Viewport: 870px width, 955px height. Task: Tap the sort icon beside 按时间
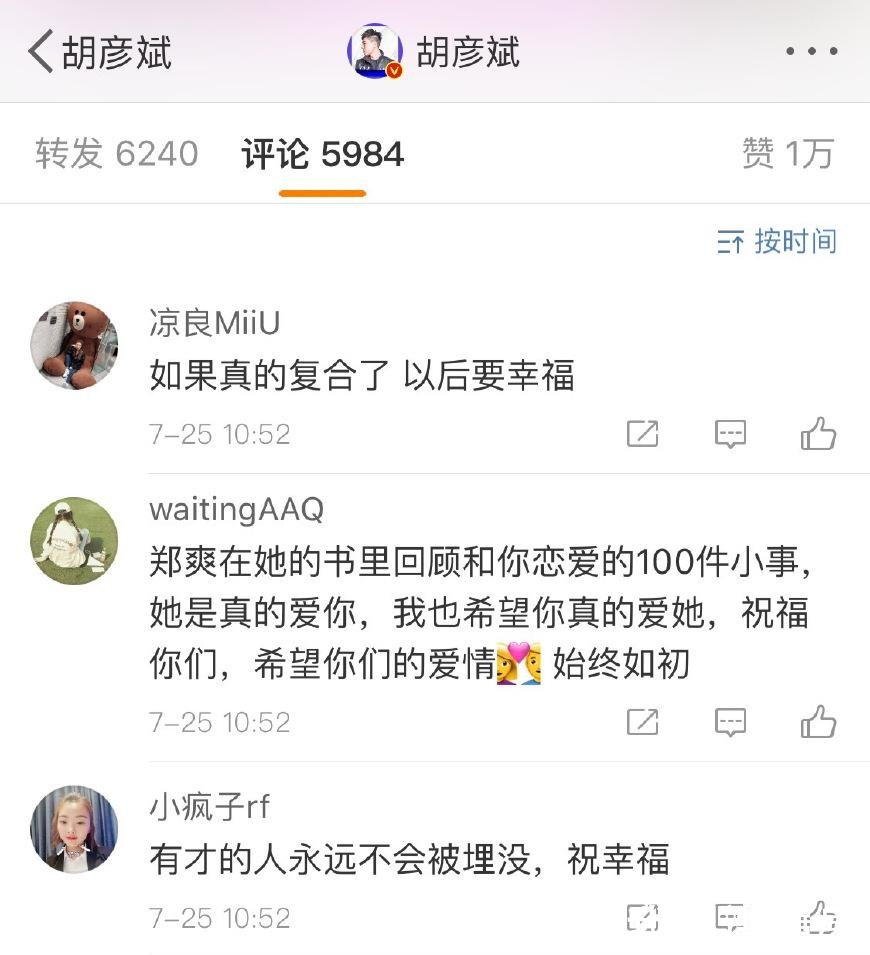(729, 241)
